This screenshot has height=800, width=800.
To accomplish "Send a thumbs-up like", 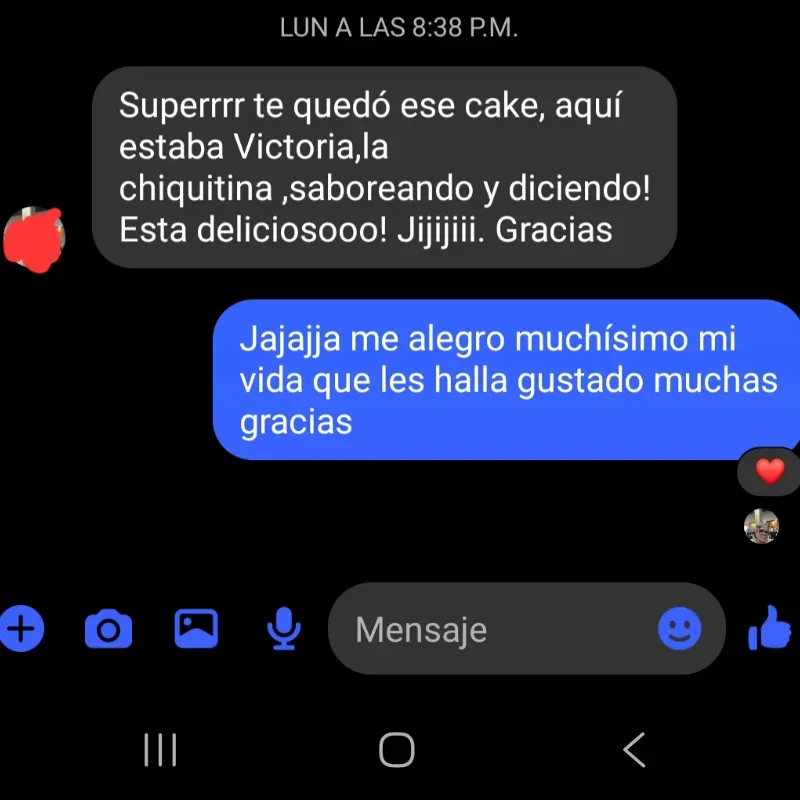I will point(770,629).
